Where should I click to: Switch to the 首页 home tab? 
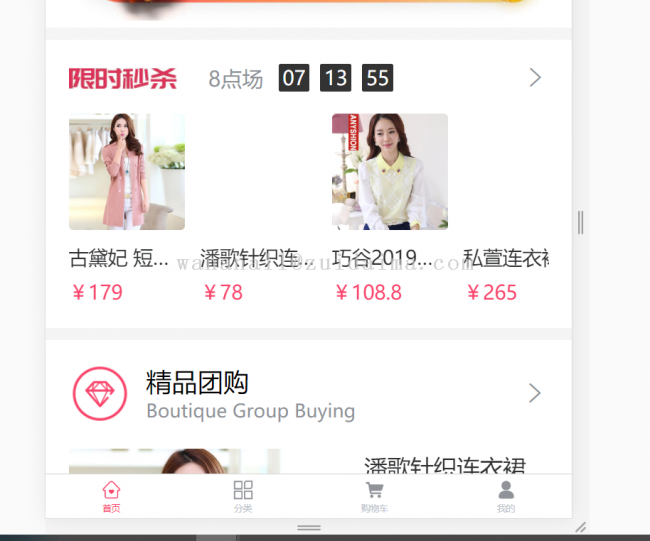coord(111,495)
